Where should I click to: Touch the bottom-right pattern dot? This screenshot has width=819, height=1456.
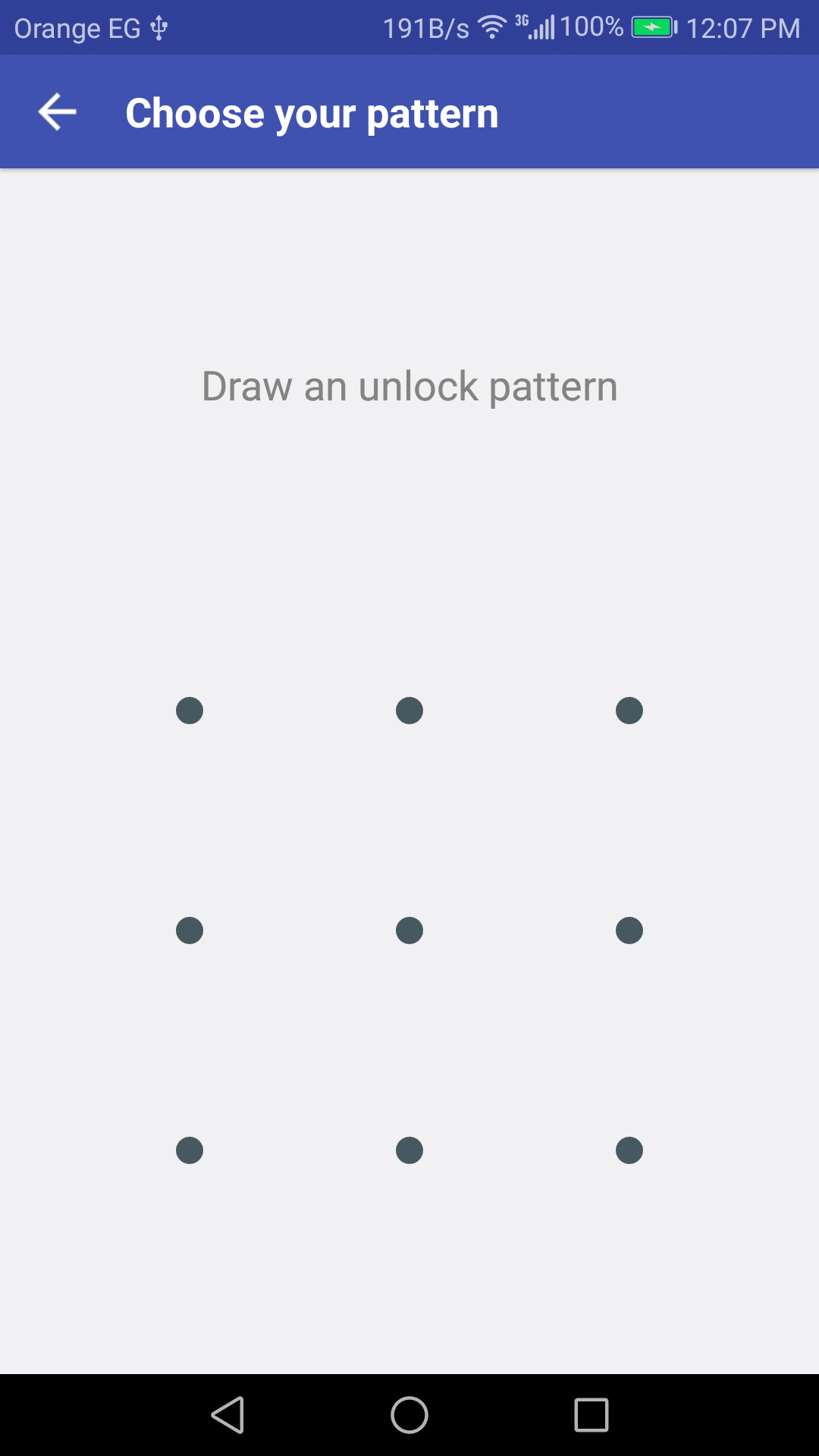point(629,1150)
